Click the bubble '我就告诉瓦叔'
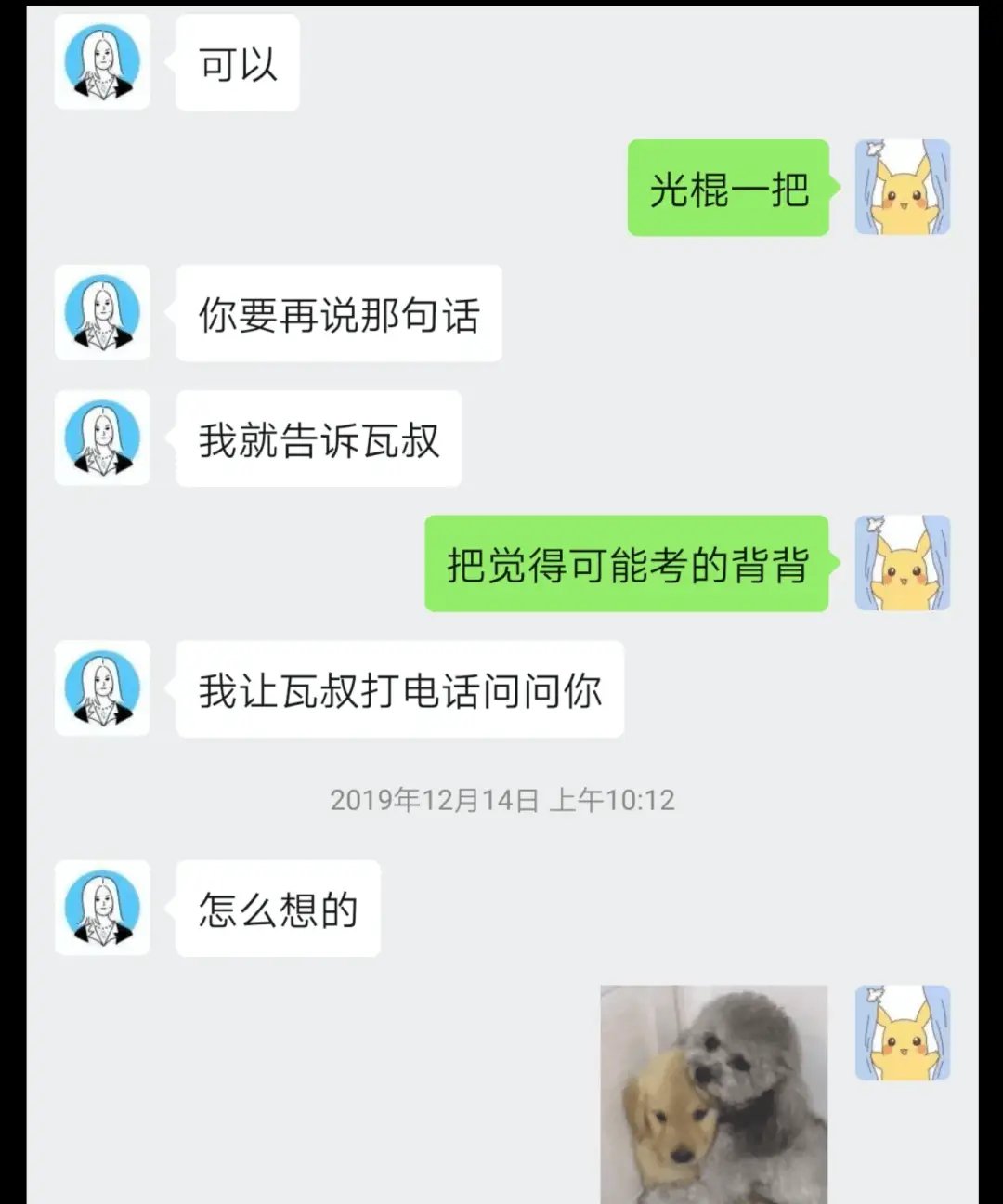This screenshot has width=1003, height=1204. (320, 438)
